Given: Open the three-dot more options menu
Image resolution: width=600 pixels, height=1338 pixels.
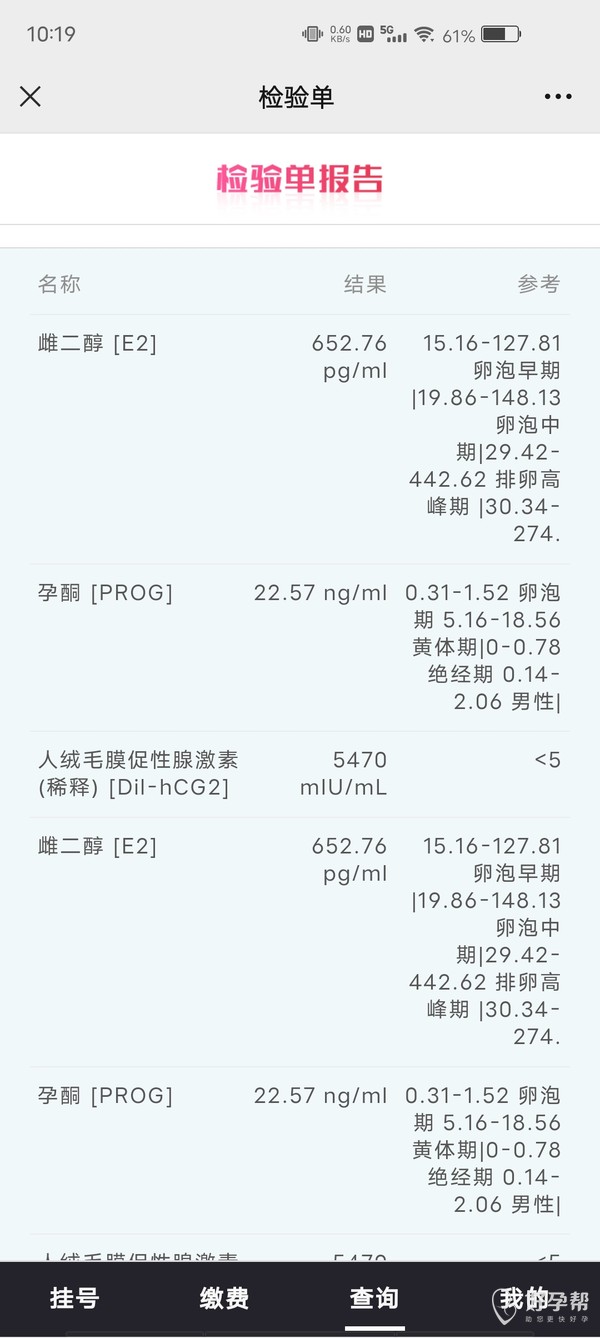Looking at the screenshot, I should [558, 97].
